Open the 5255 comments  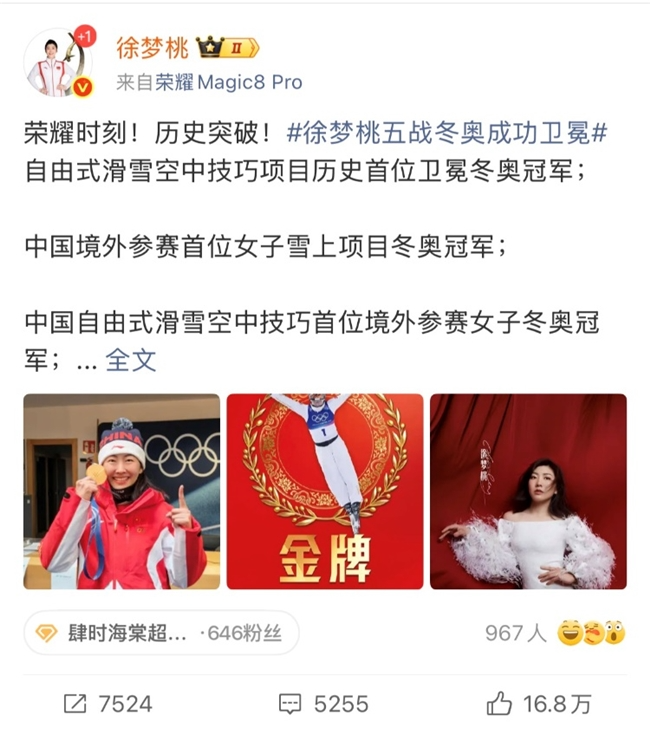324,704
